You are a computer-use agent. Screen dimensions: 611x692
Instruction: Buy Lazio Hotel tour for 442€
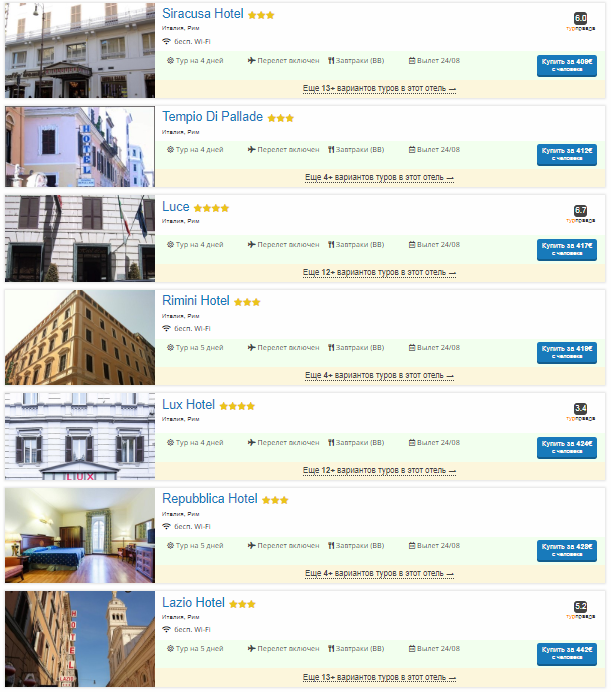coord(566,653)
